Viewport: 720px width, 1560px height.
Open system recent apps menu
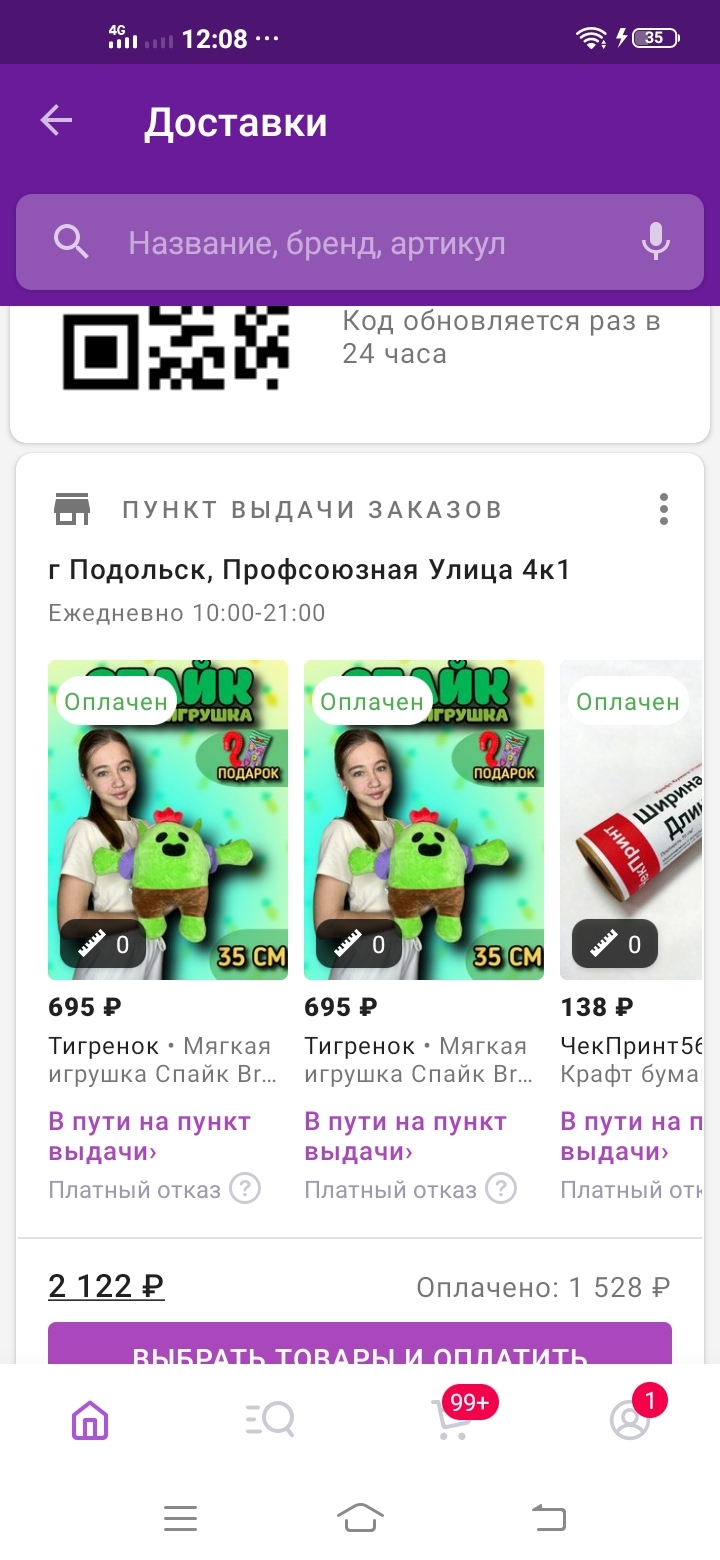180,1519
